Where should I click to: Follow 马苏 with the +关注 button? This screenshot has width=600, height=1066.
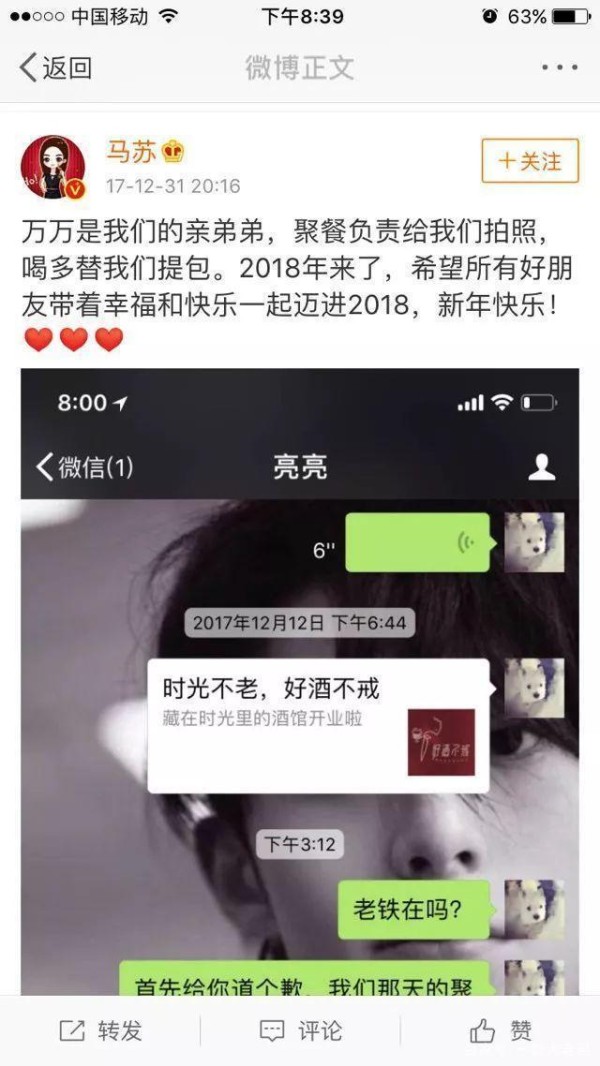pos(530,161)
